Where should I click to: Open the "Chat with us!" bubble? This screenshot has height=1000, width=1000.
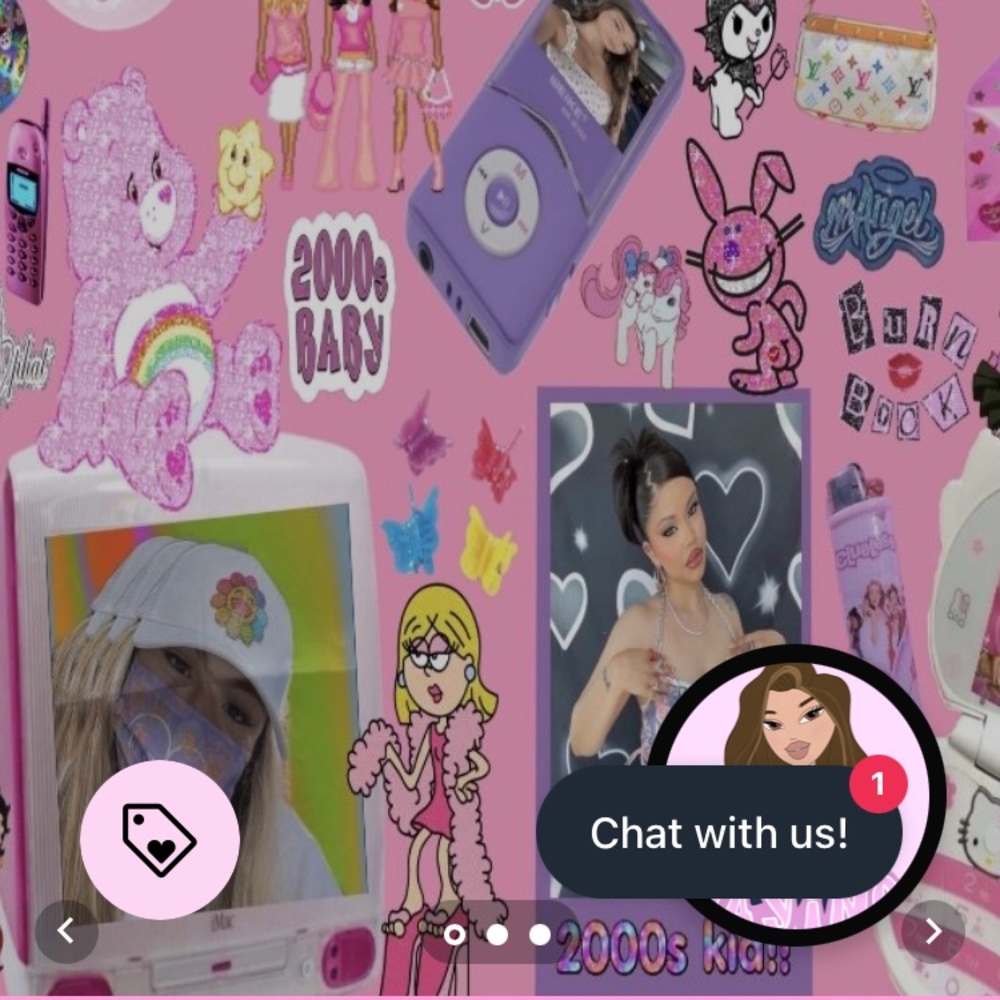pyautogui.click(x=719, y=832)
